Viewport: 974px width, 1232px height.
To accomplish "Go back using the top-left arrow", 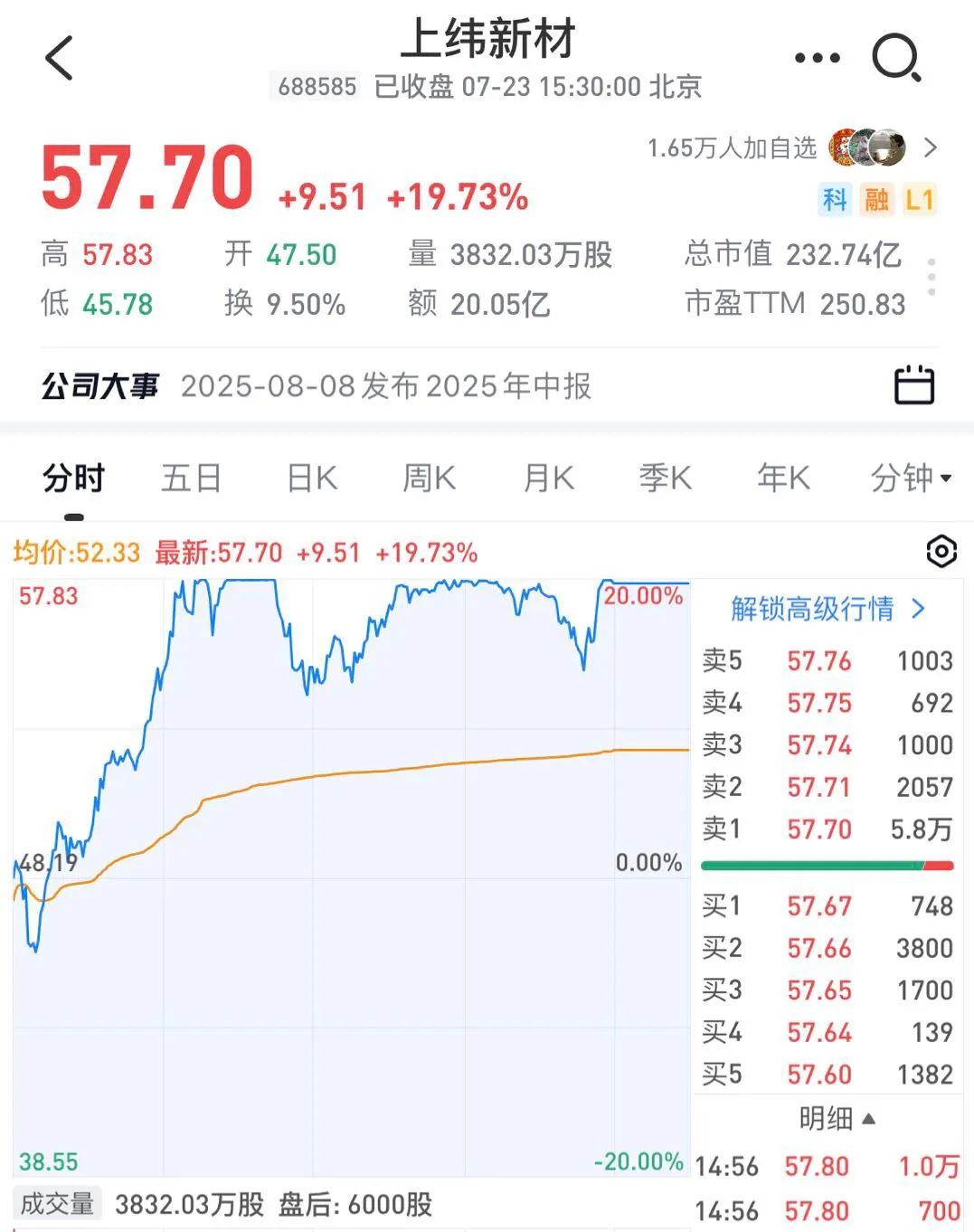I will [60, 59].
